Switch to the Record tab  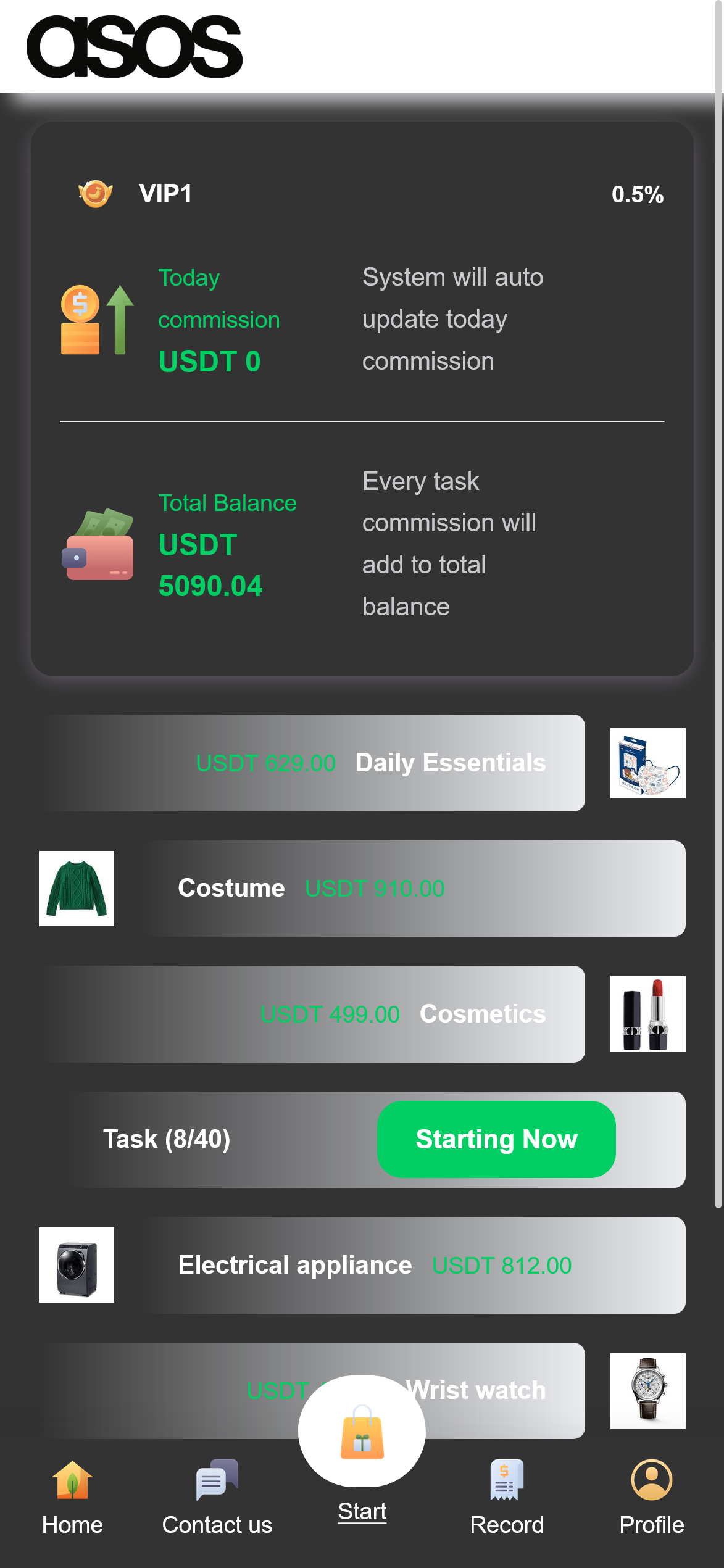coord(507,1498)
